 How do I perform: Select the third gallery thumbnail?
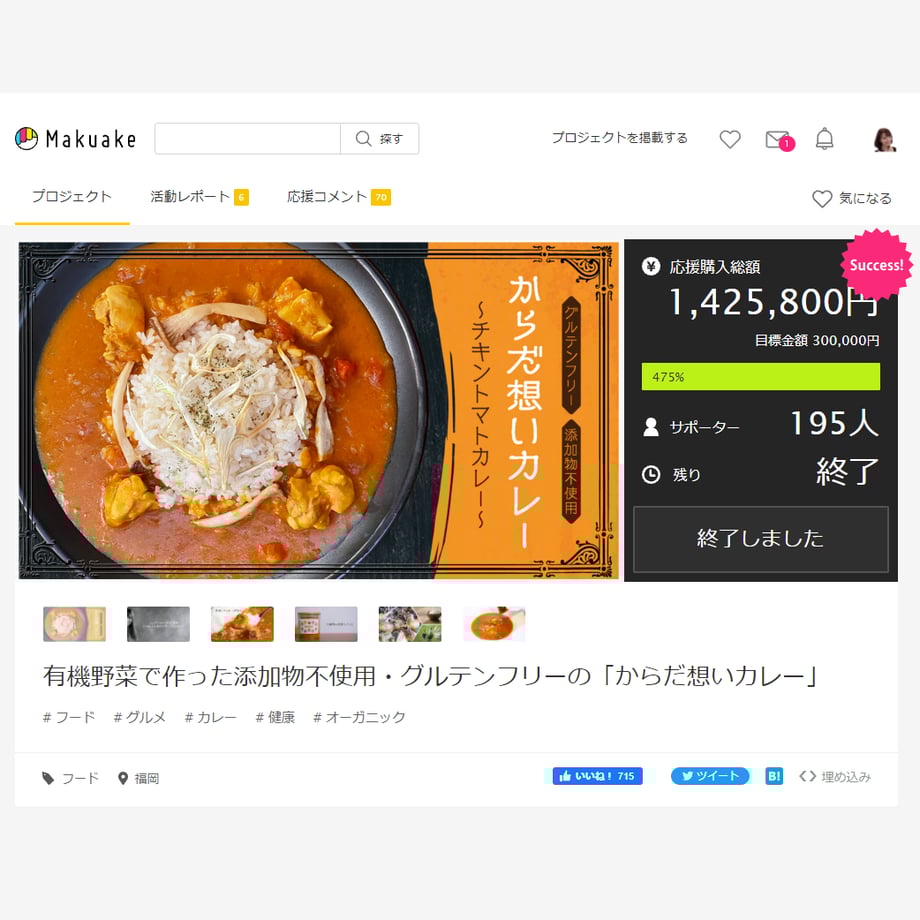242,624
